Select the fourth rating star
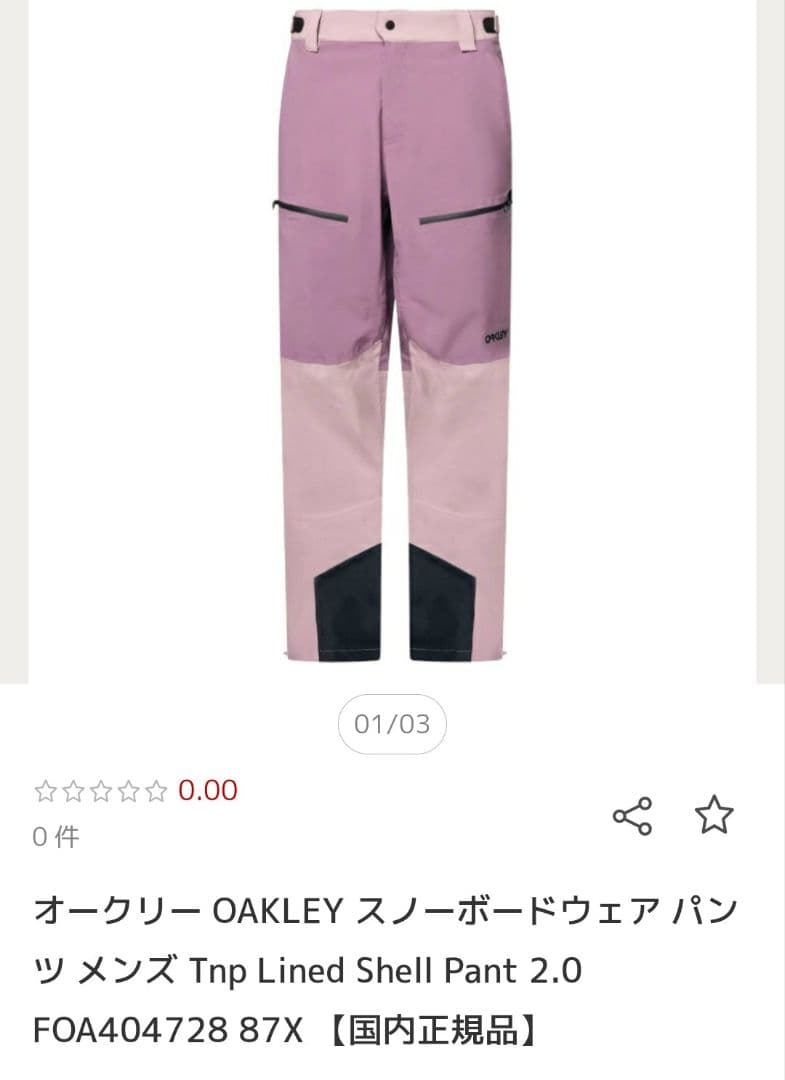 [x=127, y=789]
